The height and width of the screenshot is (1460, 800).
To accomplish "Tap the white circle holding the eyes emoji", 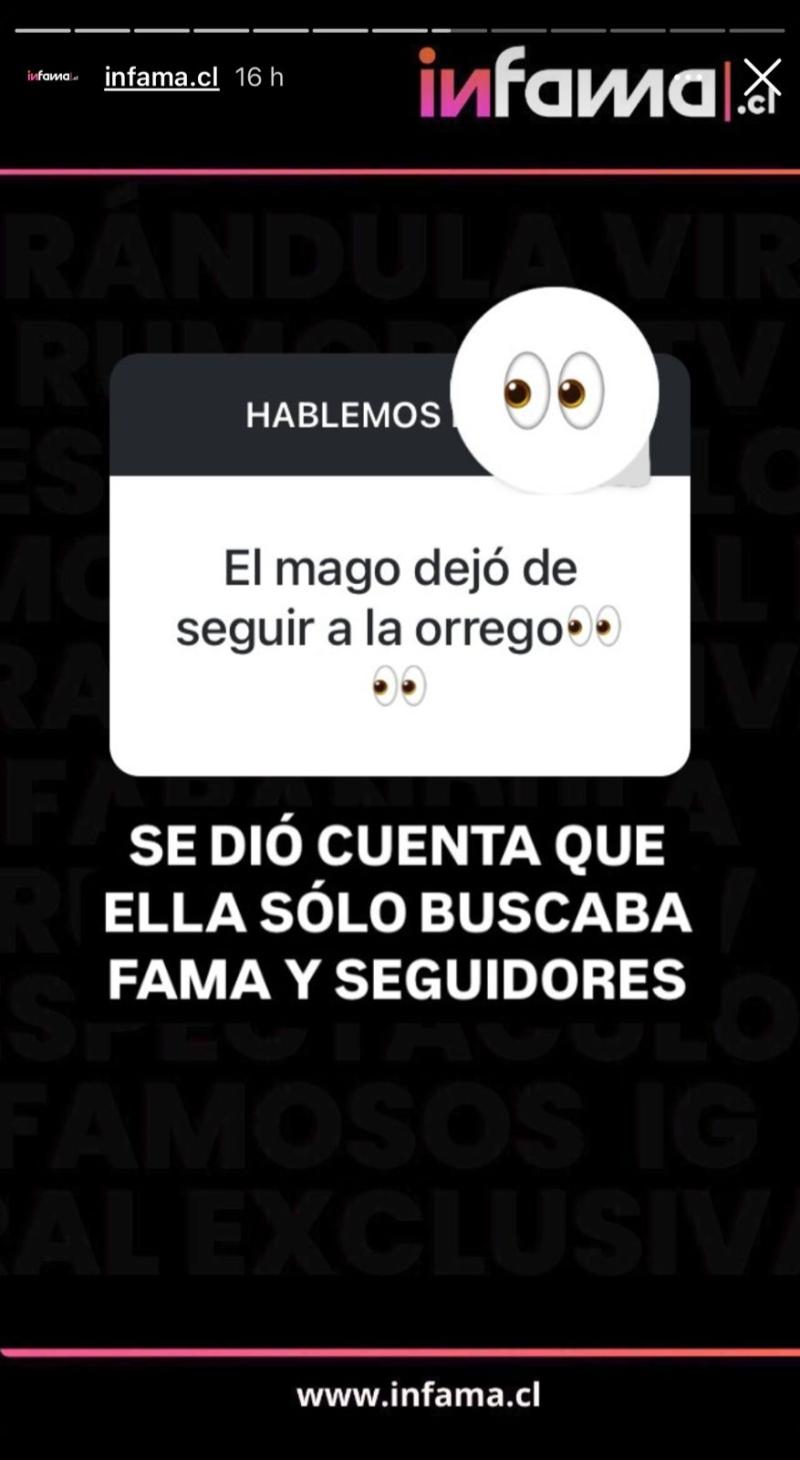I will tap(553, 390).
